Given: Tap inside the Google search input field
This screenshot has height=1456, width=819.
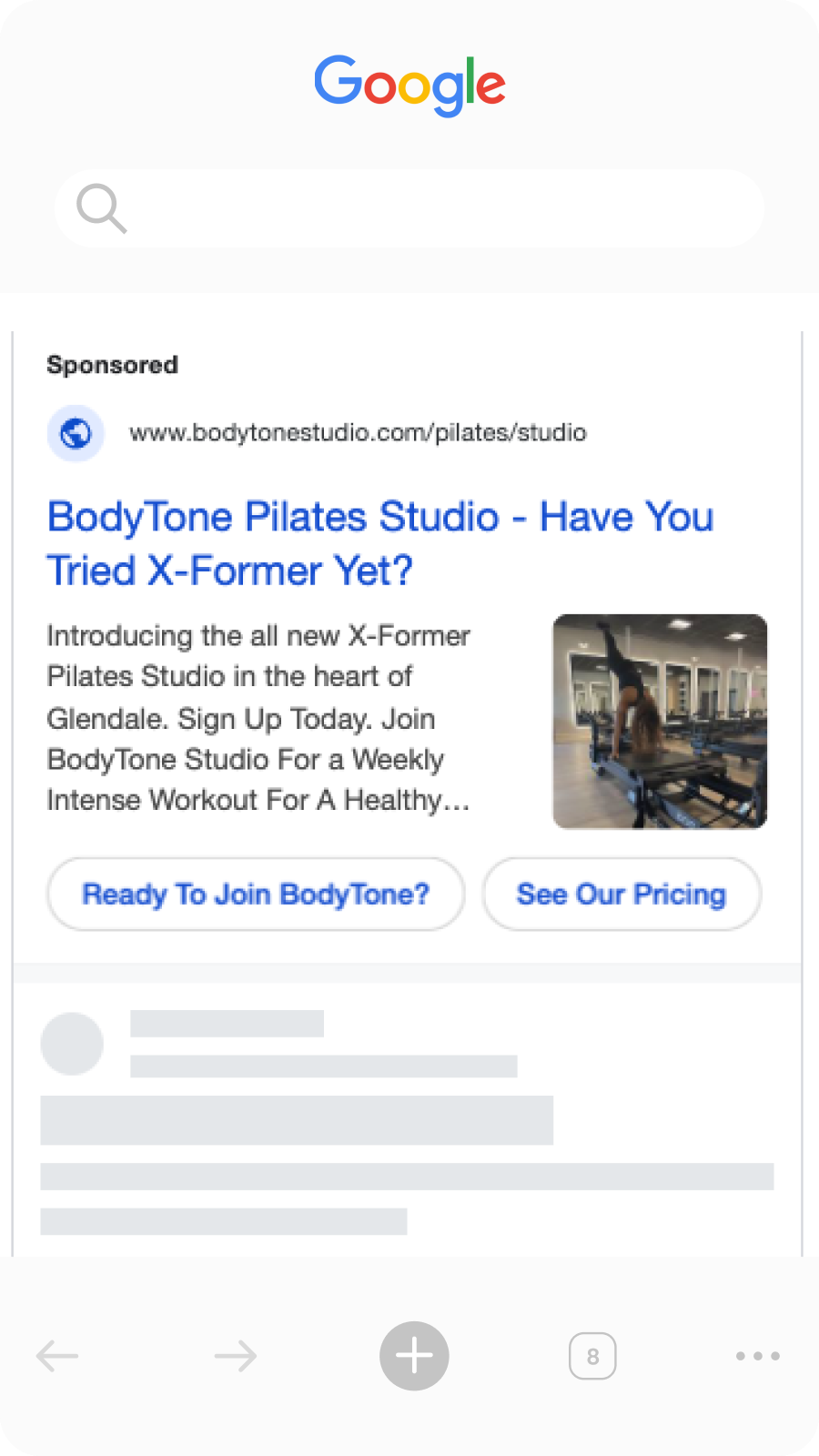Looking at the screenshot, I should point(409,208).
